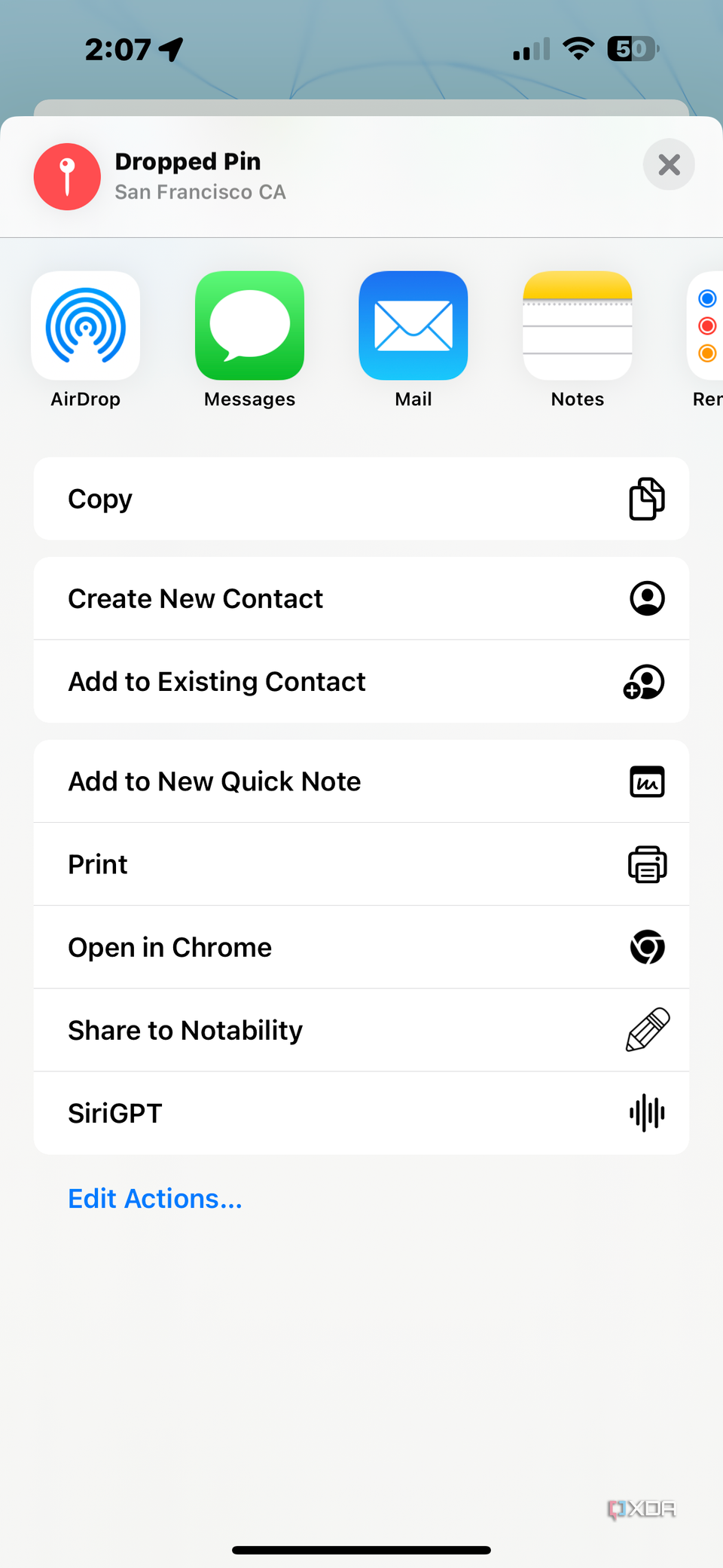Tap the SiriGPT waveform icon
Screen dimensions: 723x1568
(x=646, y=1113)
